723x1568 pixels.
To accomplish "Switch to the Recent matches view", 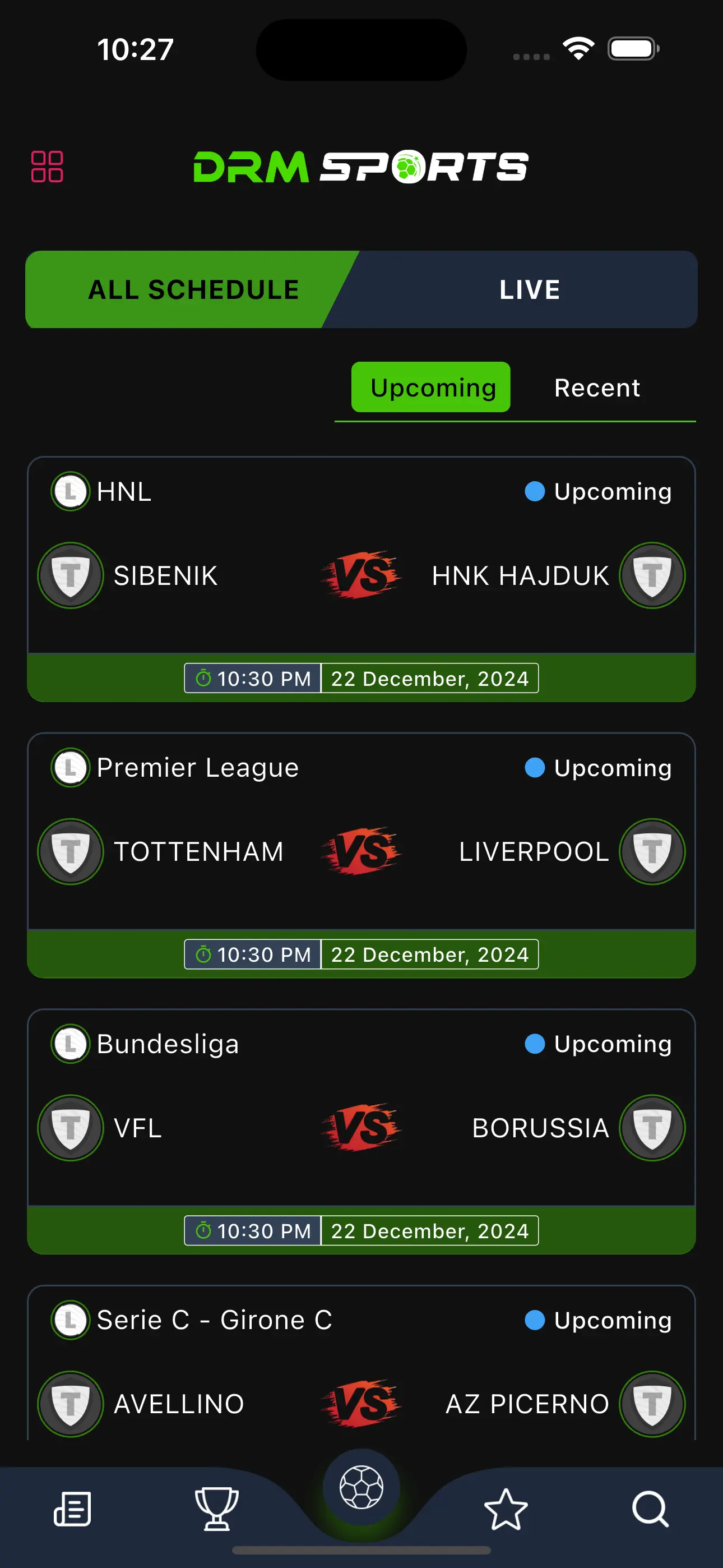I will (597, 387).
